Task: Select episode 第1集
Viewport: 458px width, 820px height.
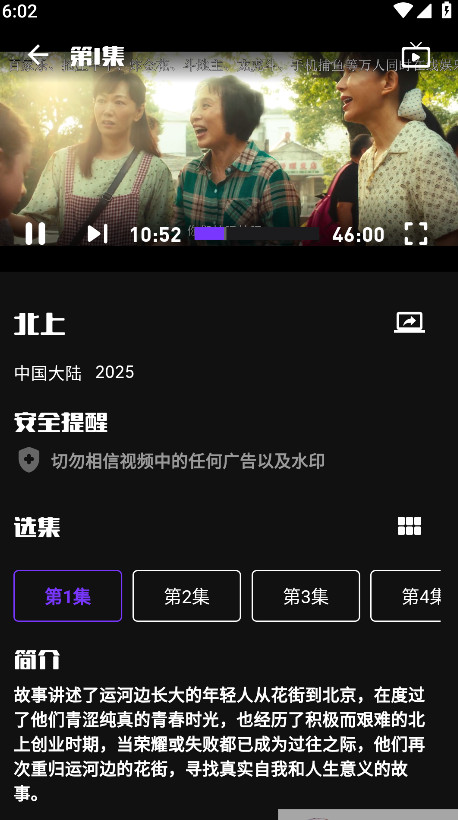Action: click(68, 596)
